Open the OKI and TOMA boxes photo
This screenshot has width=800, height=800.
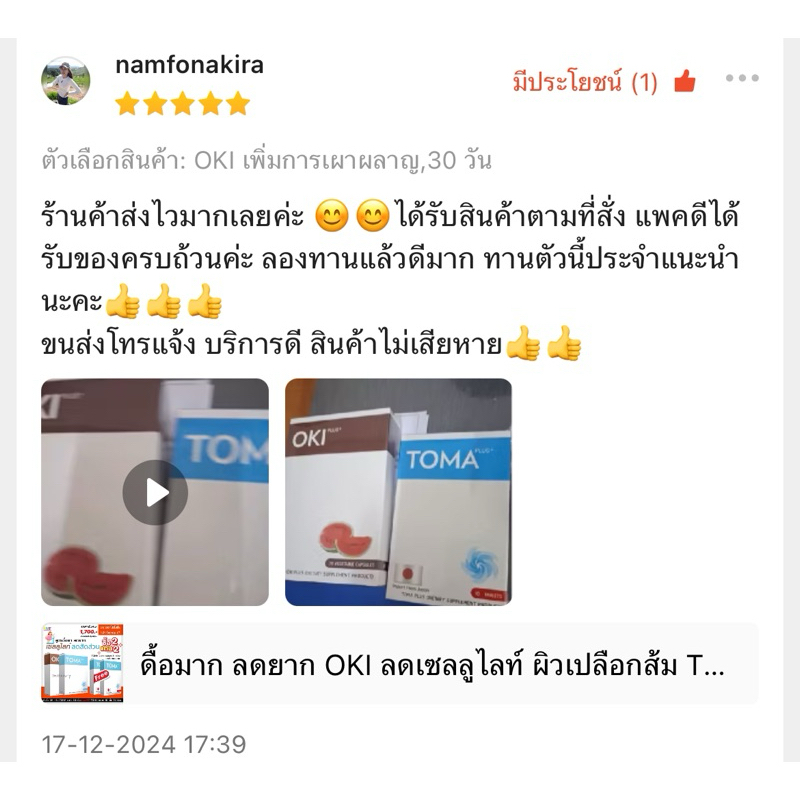[398, 492]
